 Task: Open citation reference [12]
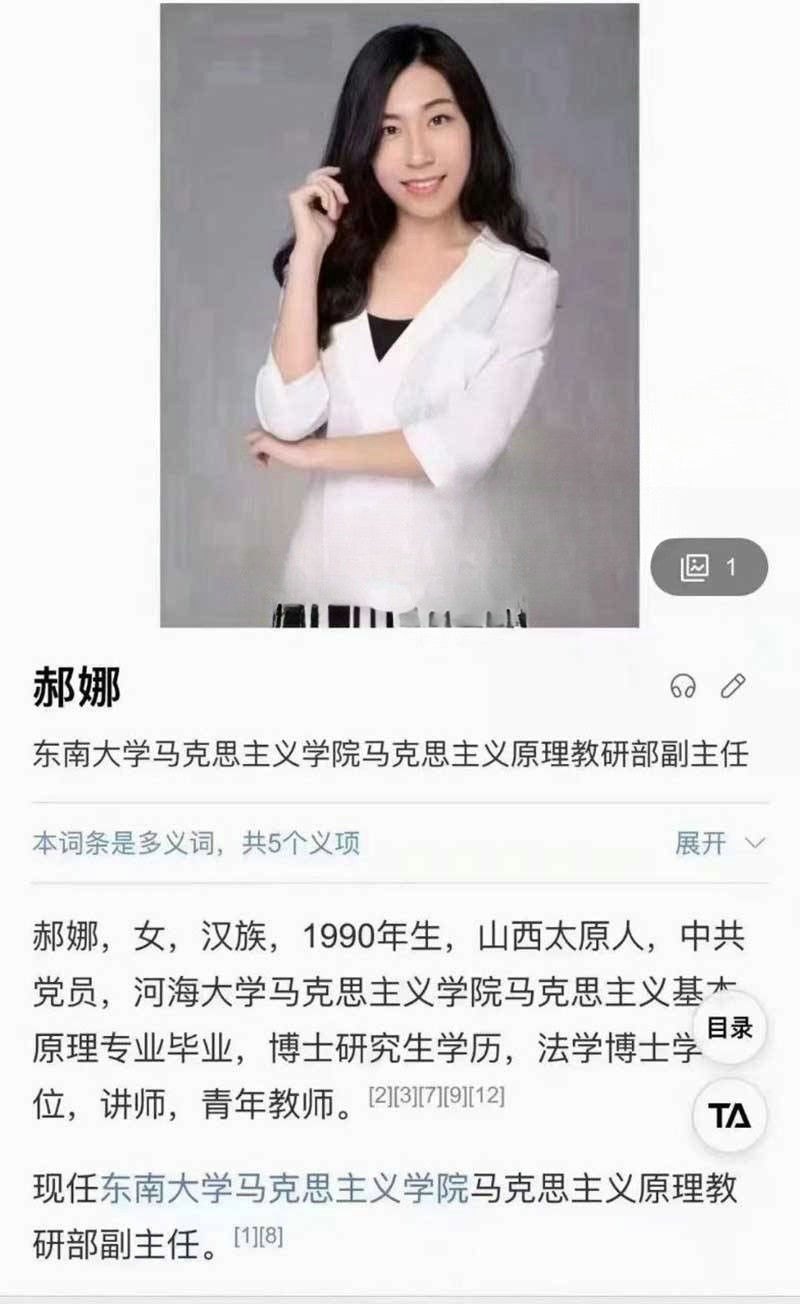tap(487, 1096)
